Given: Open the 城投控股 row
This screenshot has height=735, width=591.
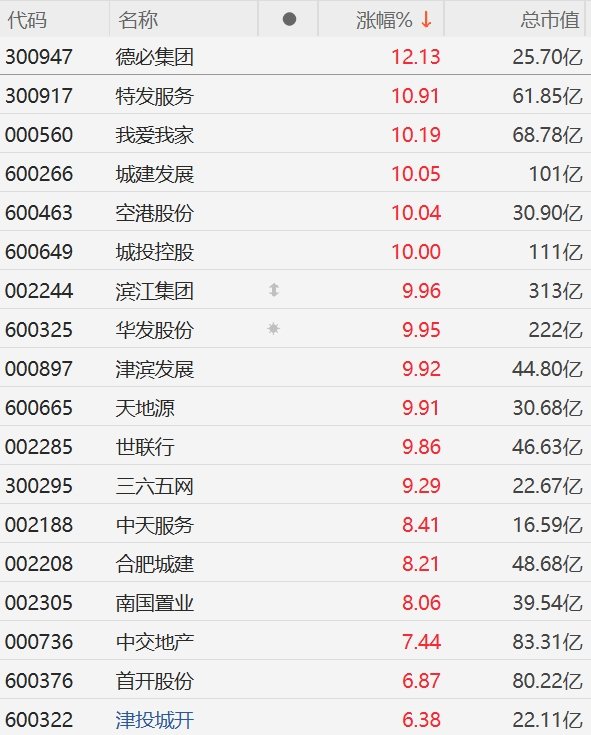Looking at the screenshot, I should point(295,251).
